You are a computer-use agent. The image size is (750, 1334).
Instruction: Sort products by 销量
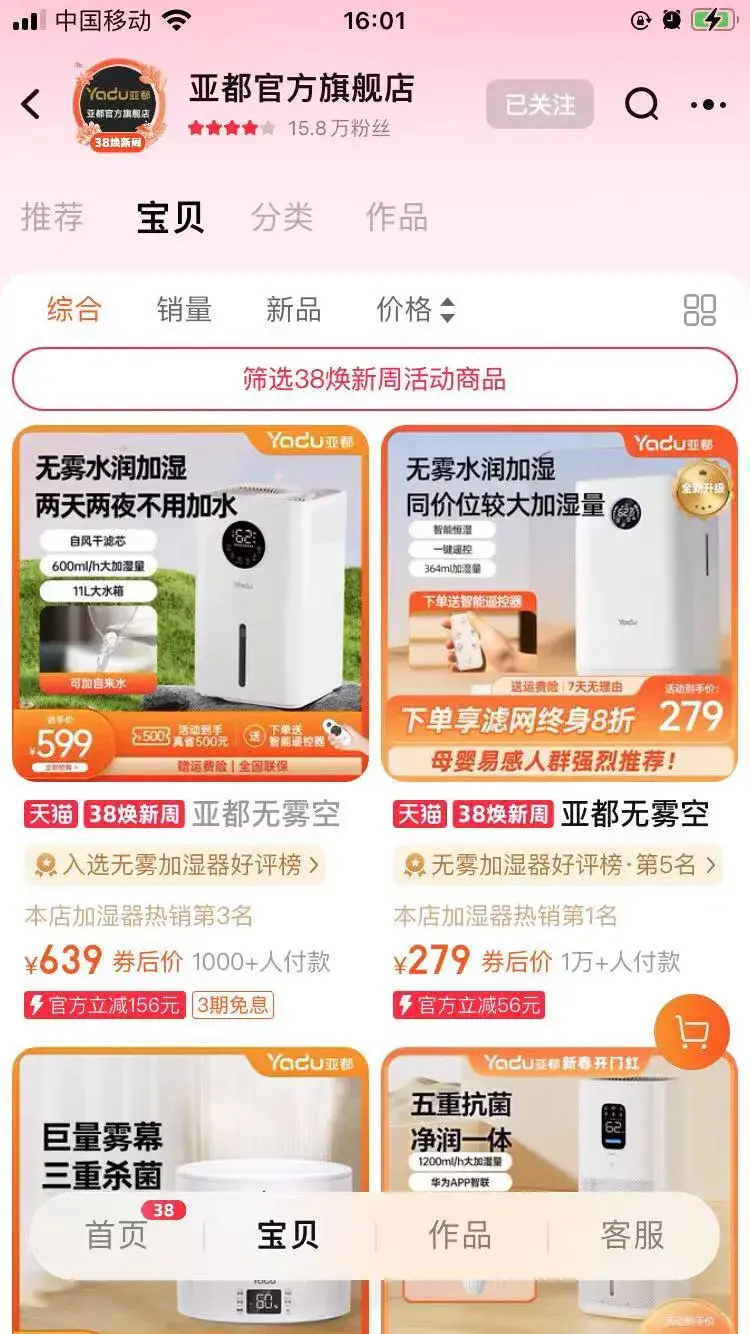(x=184, y=310)
